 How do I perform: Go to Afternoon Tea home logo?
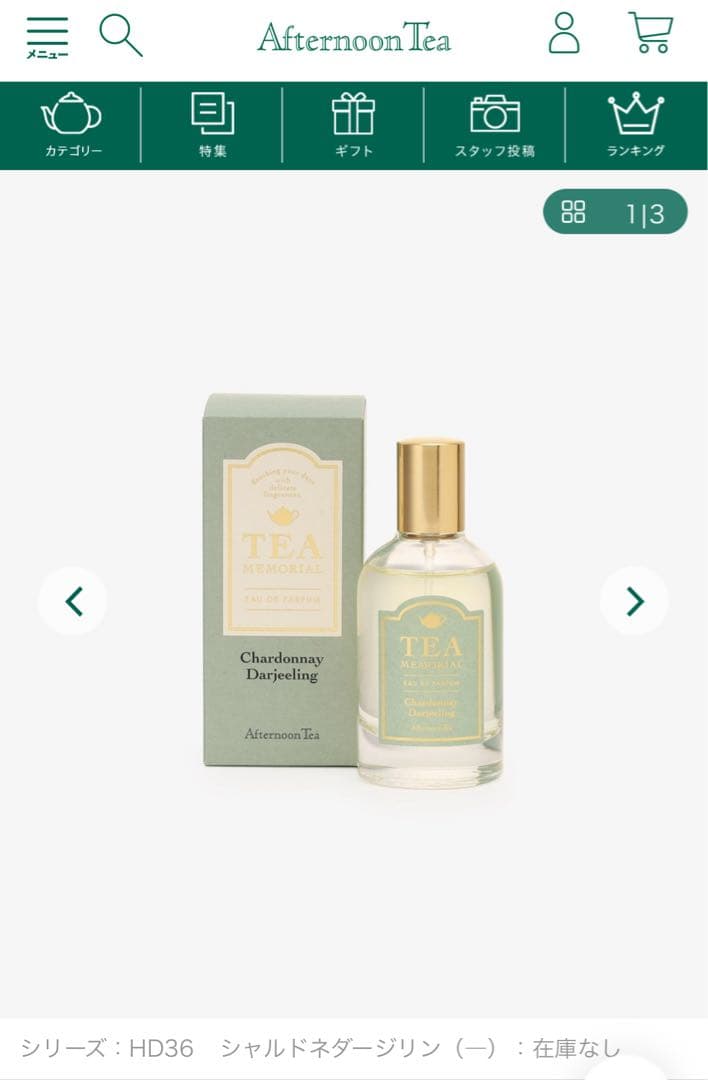(x=354, y=37)
